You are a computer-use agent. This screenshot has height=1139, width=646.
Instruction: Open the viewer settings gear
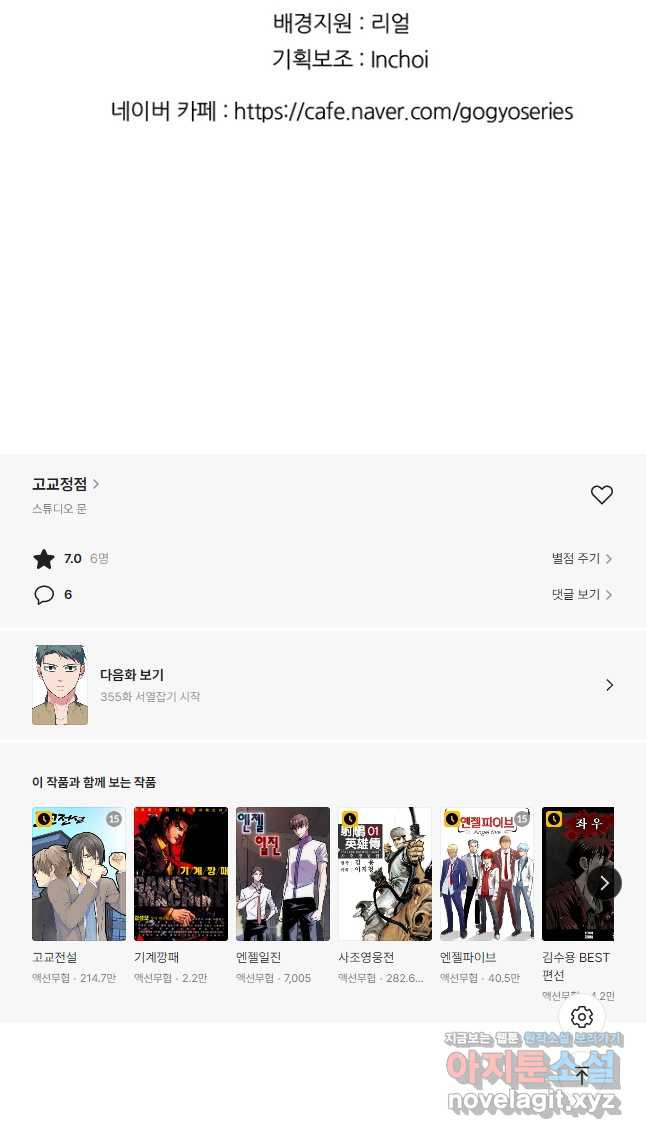coord(582,1018)
